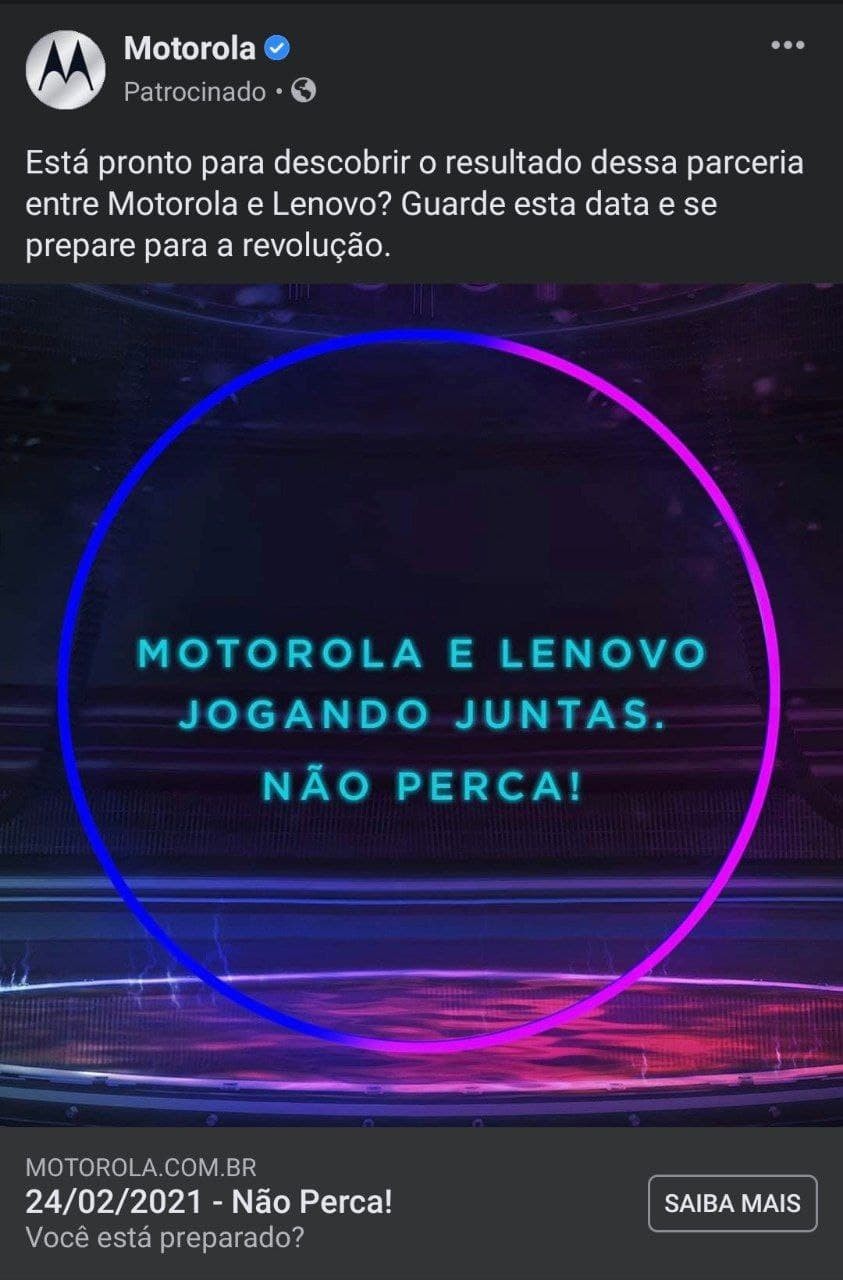Open the post's three-dot options menu

(x=787, y=46)
